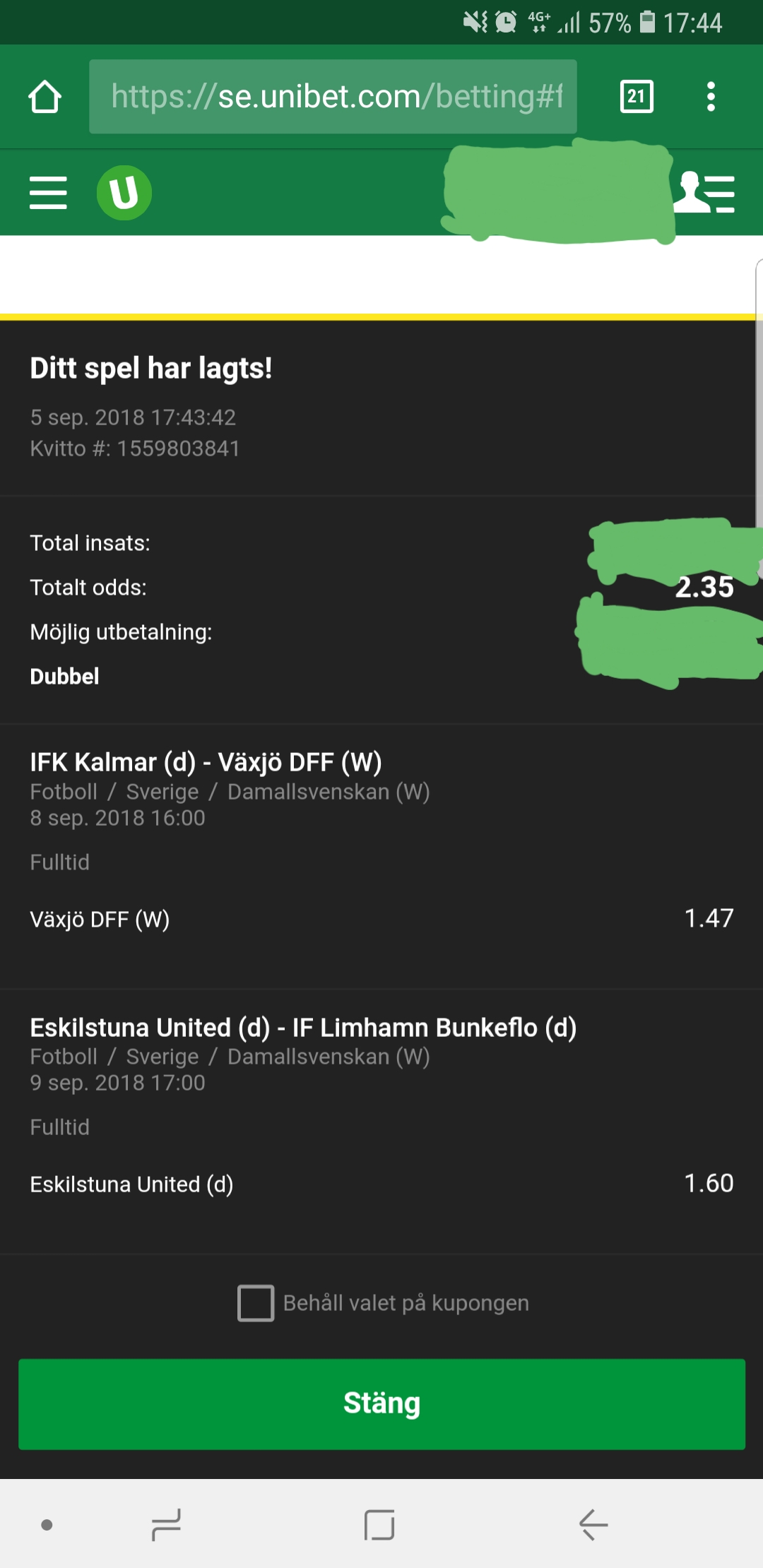Tap the system back button
The height and width of the screenshot is (1568, 763).
593,1524
